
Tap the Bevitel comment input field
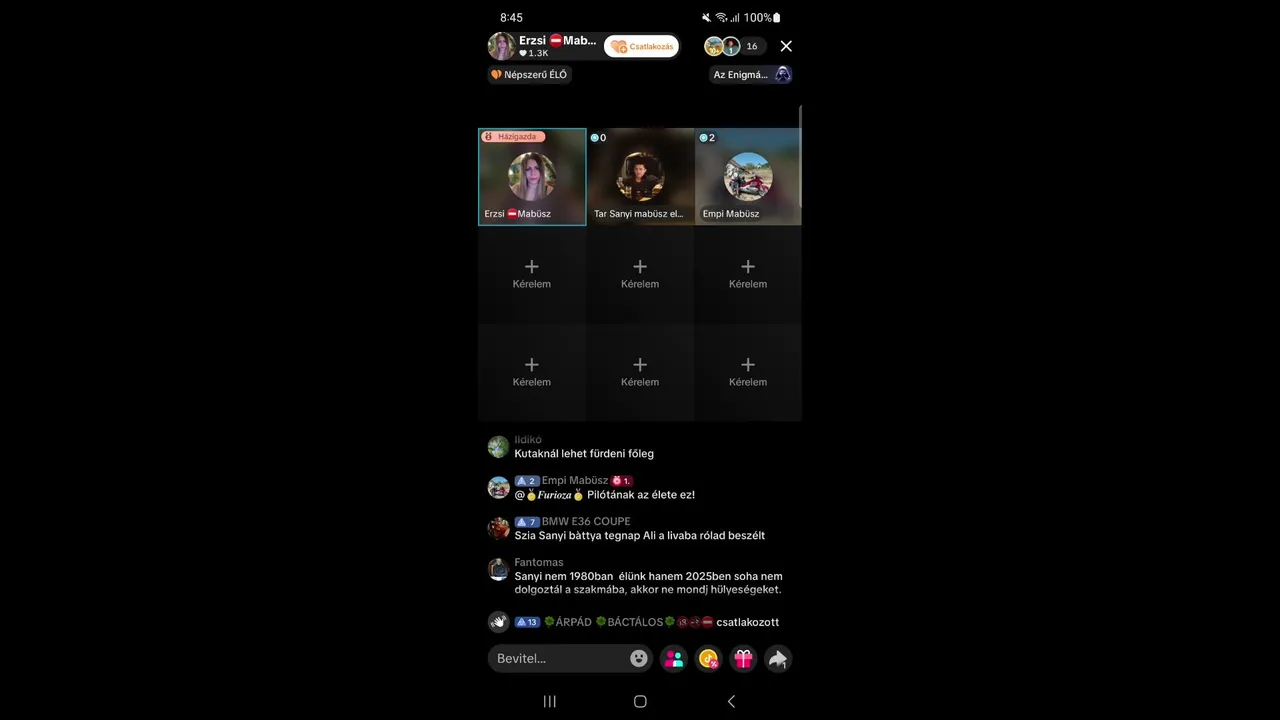(x=560, y=658)
